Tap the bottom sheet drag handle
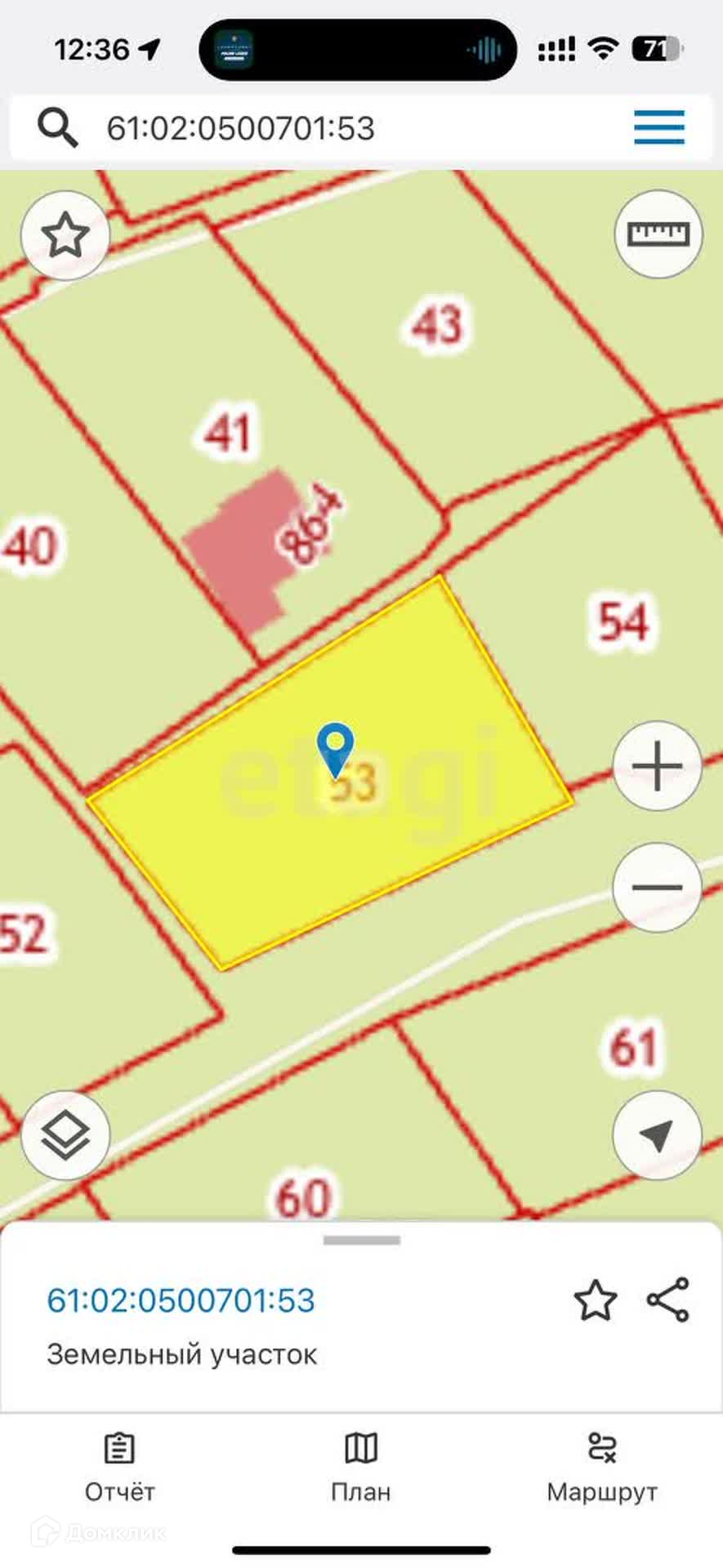 click(x=361, y=1241)
